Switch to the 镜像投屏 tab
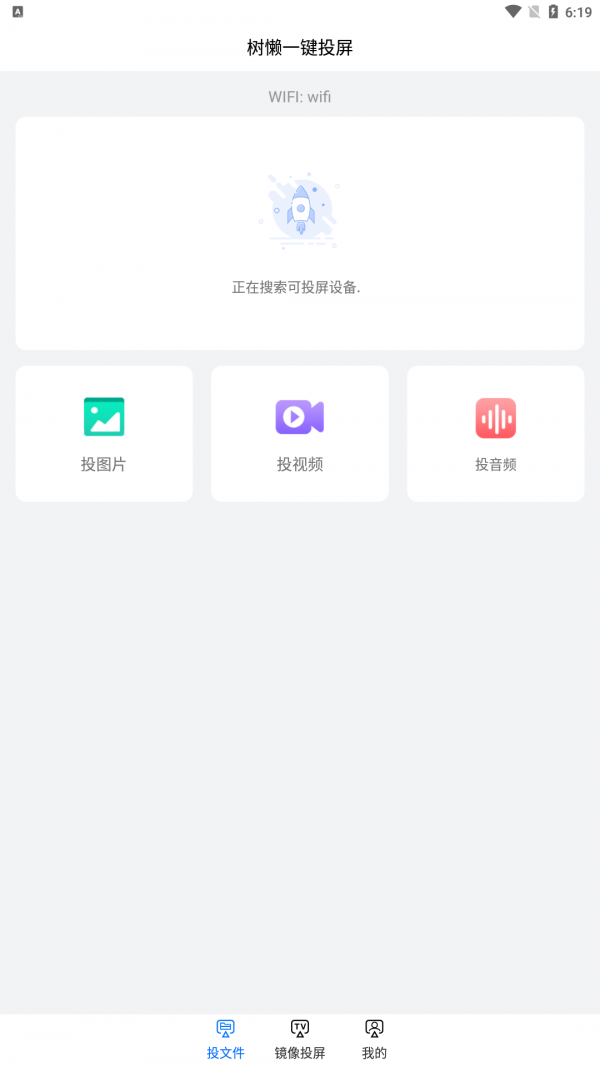 300,1040
